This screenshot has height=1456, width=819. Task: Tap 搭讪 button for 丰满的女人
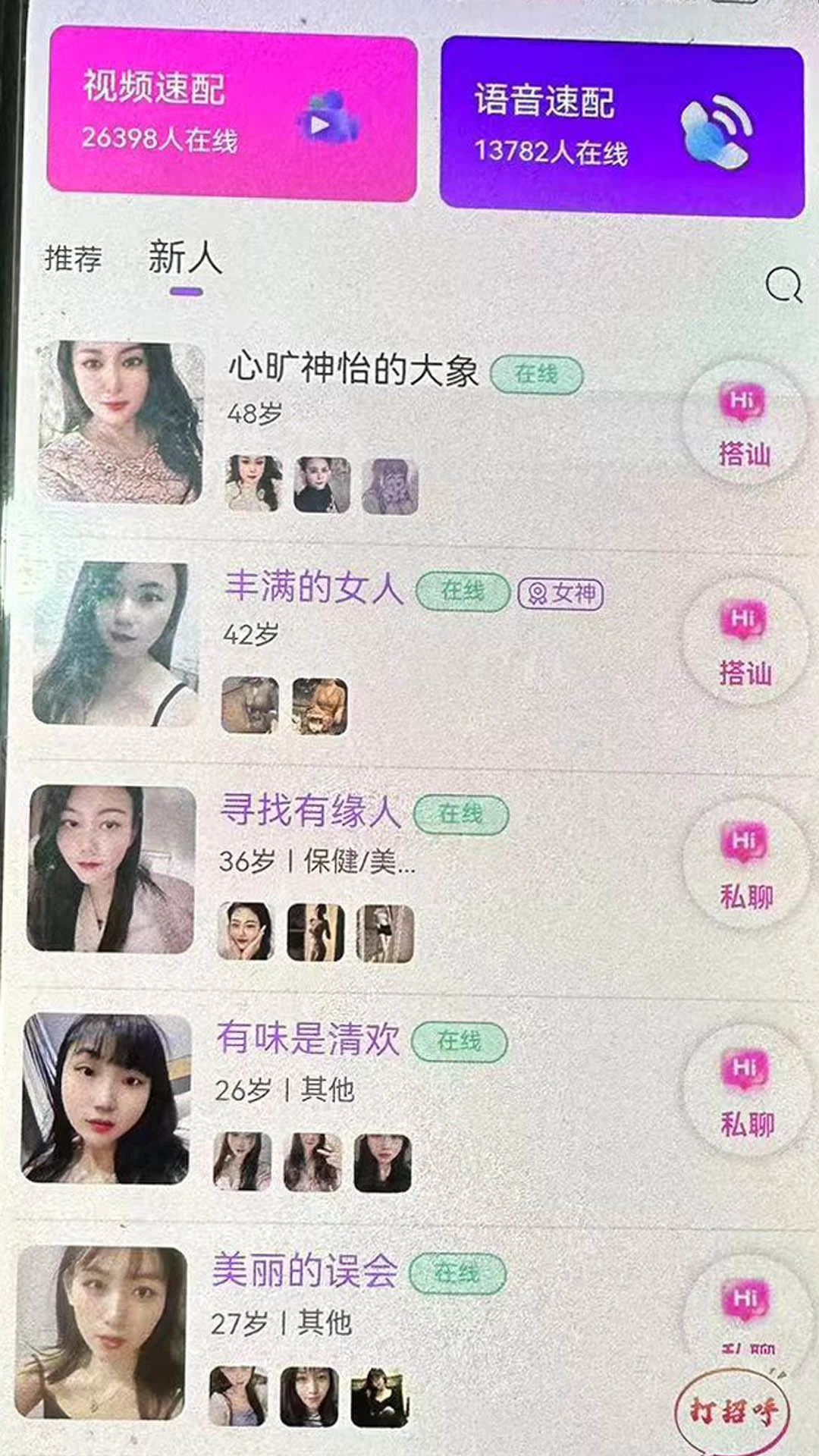tap(744, 643)
